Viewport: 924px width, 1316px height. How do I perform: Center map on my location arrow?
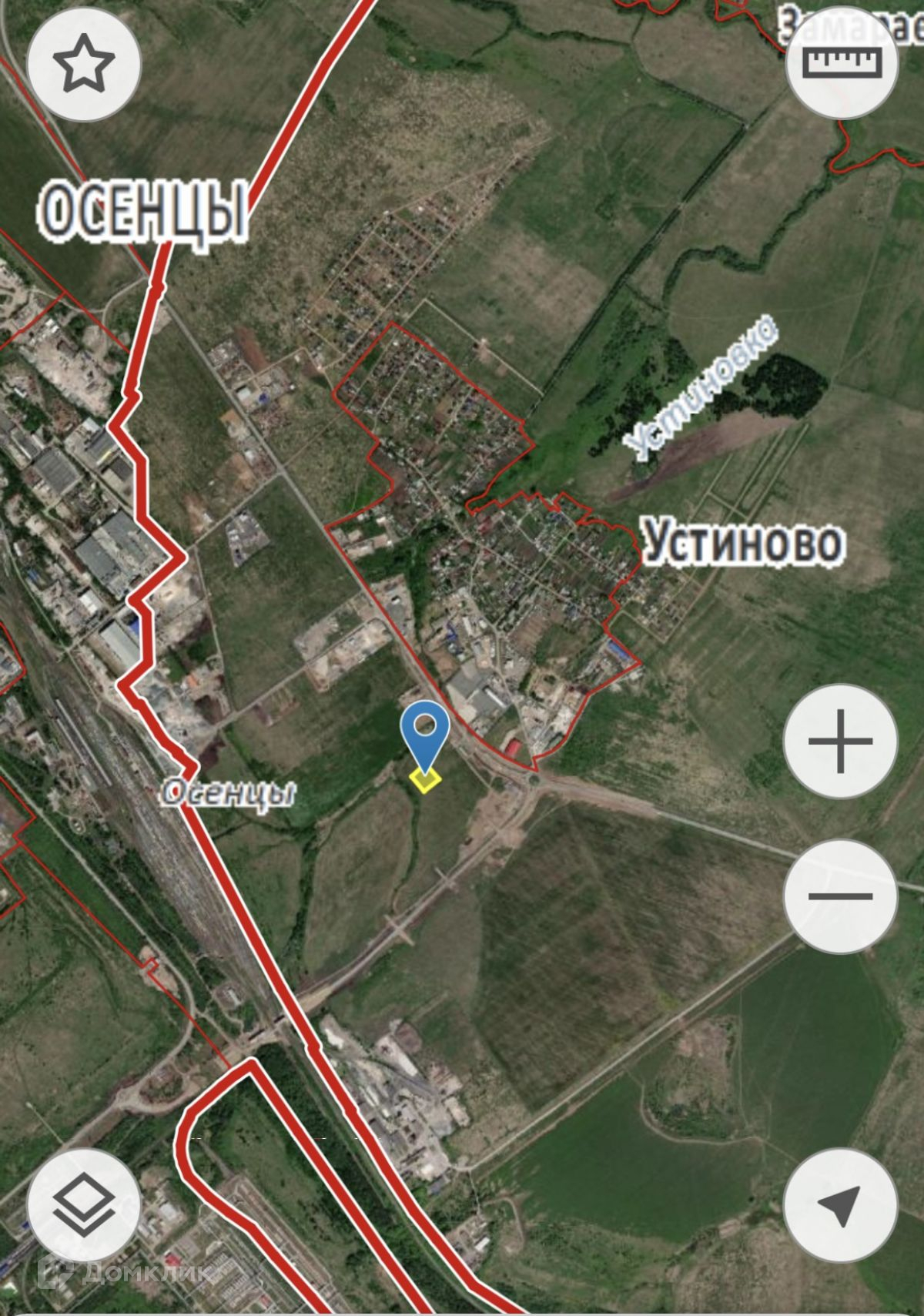(x=841, y=1206)
